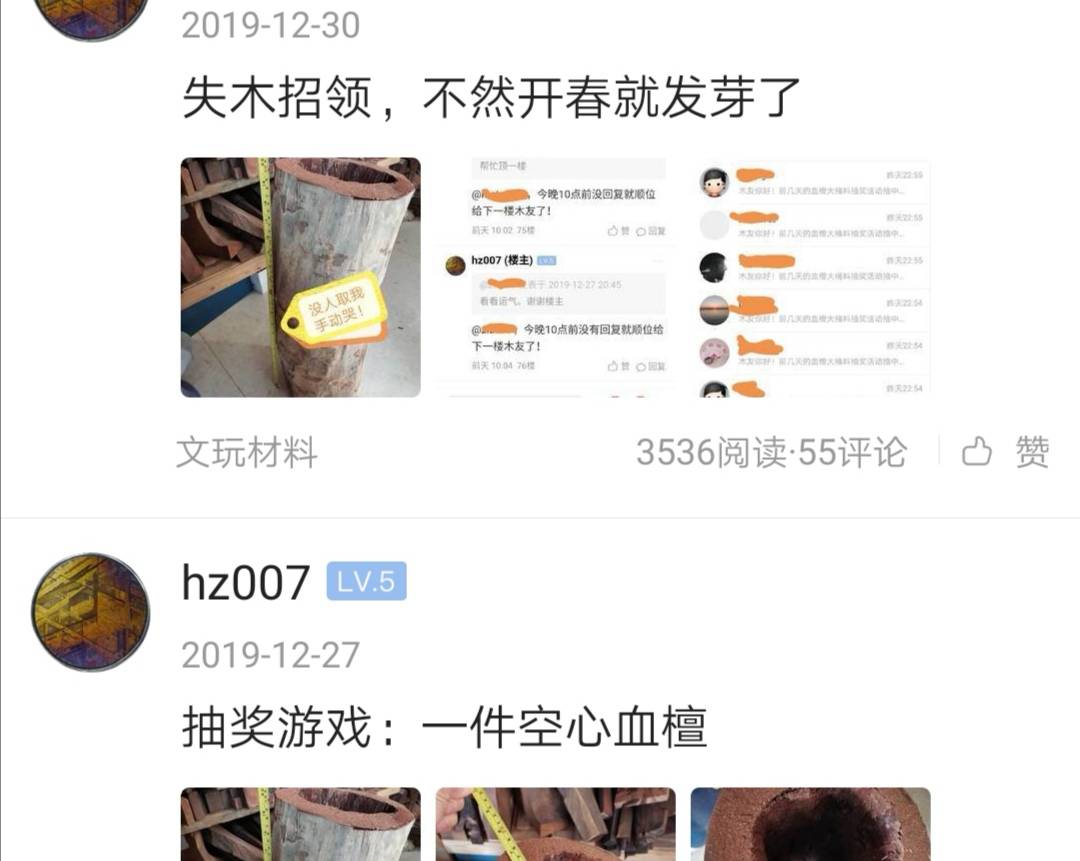Open the reply screenshot image in 失木招领 post
The image size is (1080, 861).
555,277
